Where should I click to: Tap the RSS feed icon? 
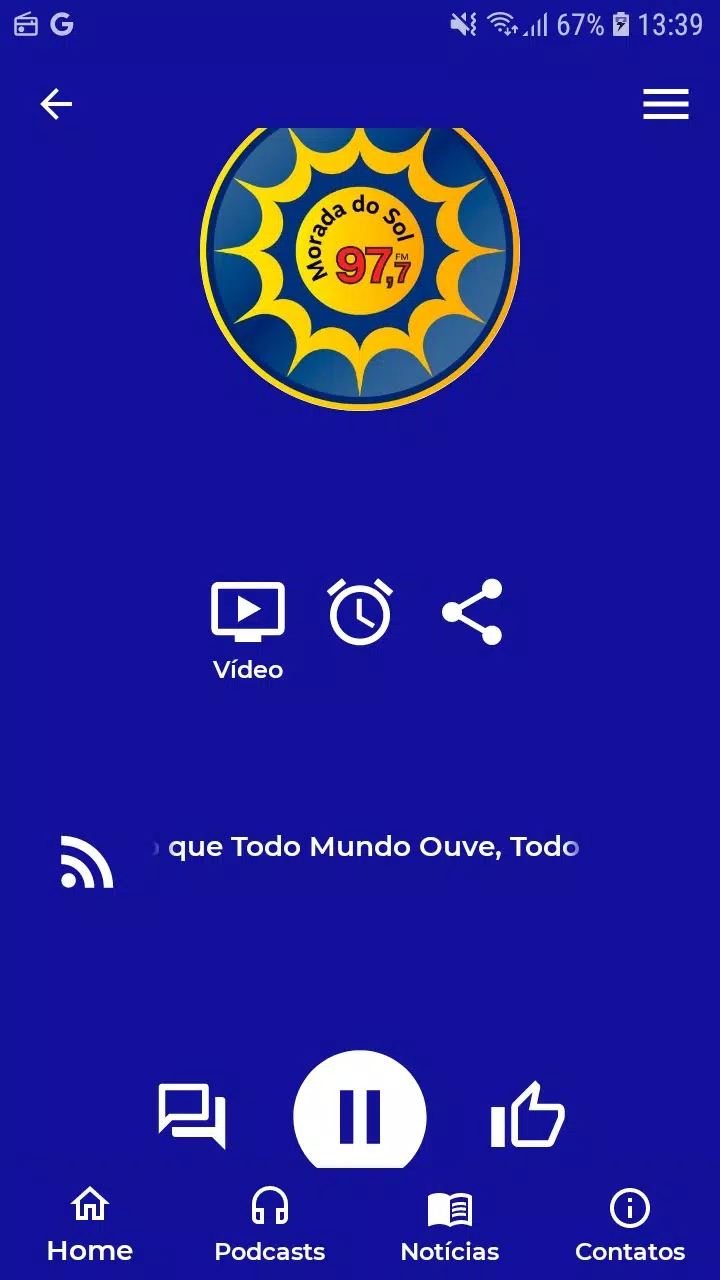86,861
